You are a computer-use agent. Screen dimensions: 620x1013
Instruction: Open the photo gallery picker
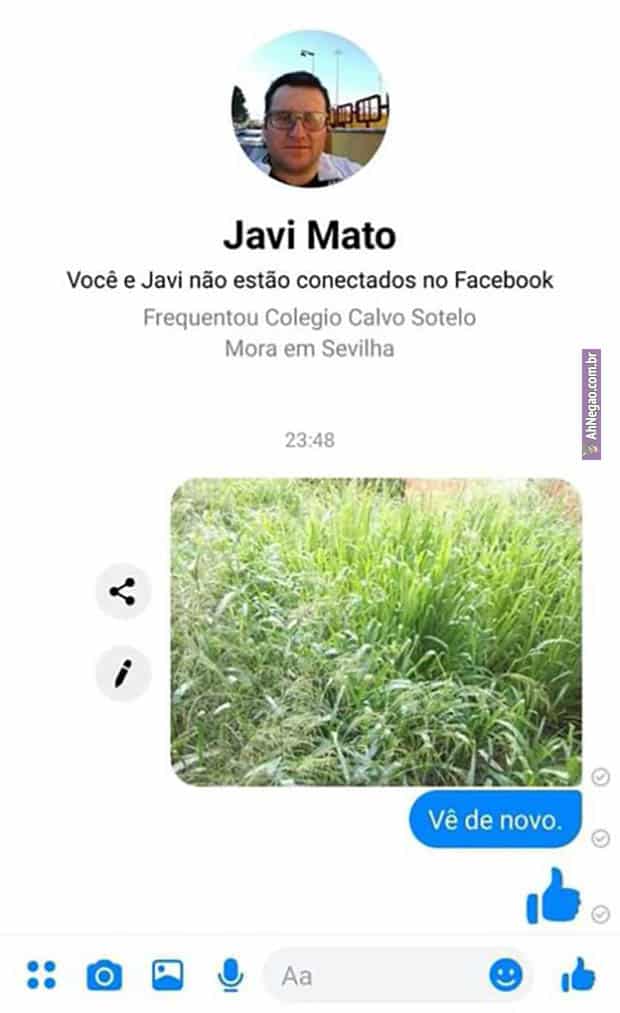tap(168, 975)
